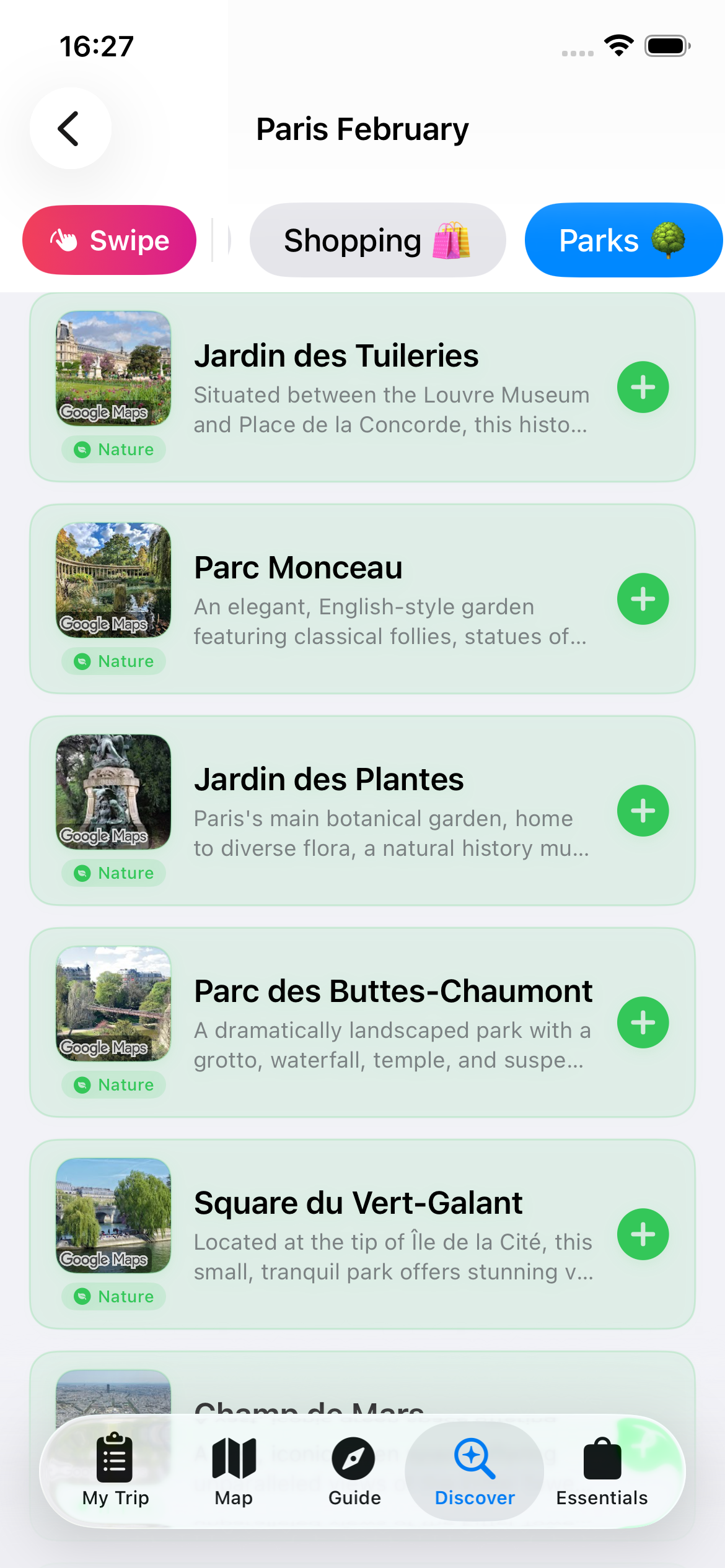Switch to the My Trip tab
Screen dimensions: 725x1568
(x=115, y=1471)
